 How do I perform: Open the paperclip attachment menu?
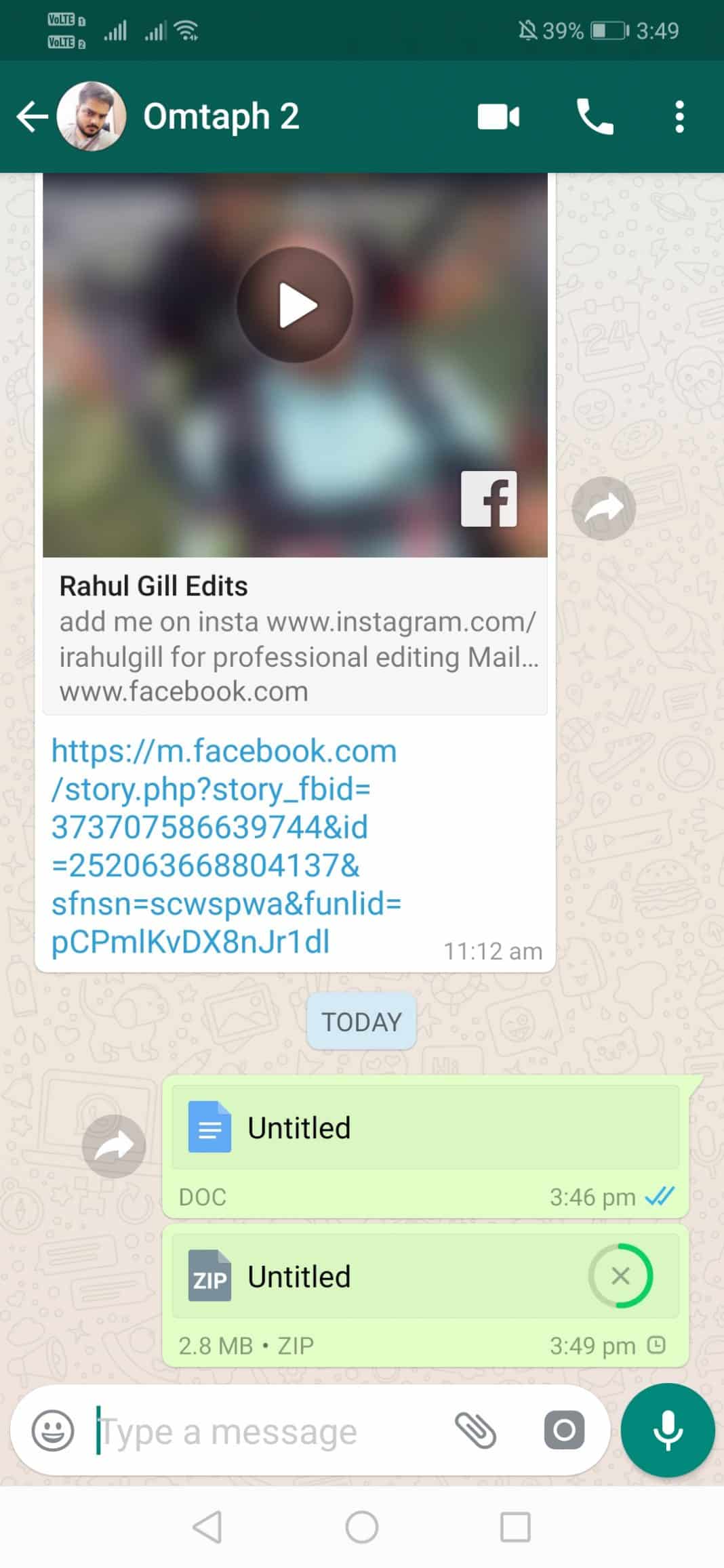click(475, 1430)
